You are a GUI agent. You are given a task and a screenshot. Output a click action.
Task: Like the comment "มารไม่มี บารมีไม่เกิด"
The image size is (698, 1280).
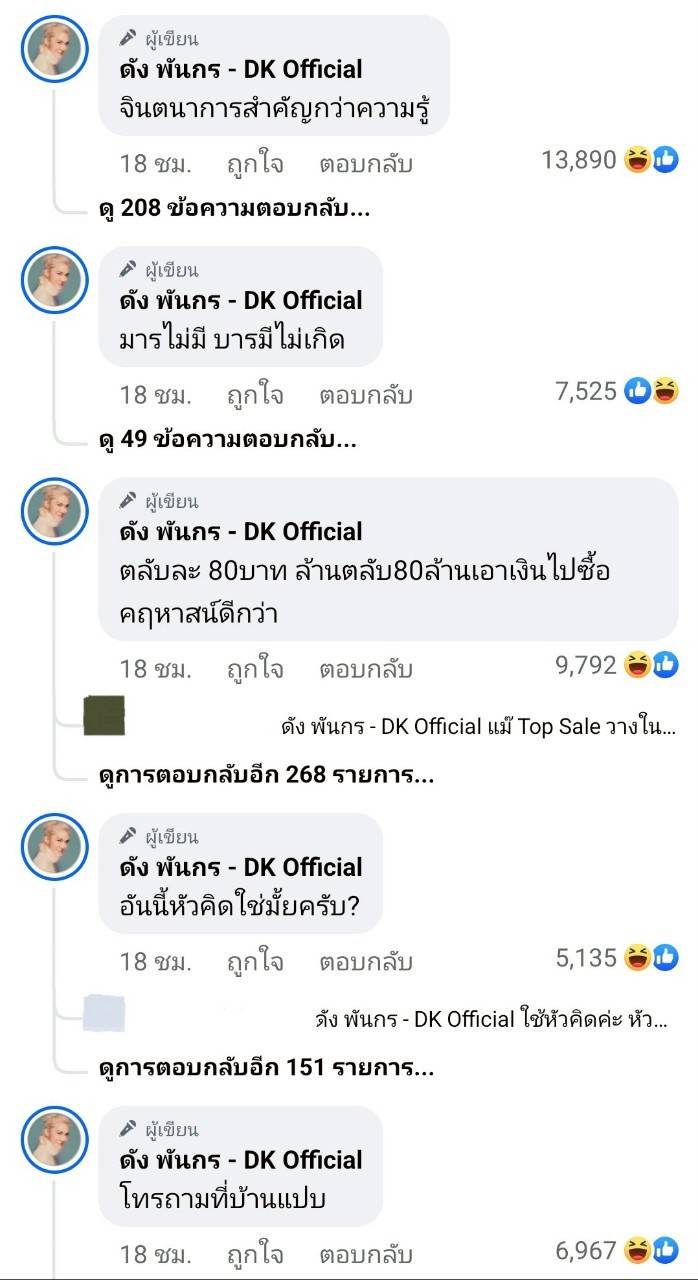(x=255, y=394)
